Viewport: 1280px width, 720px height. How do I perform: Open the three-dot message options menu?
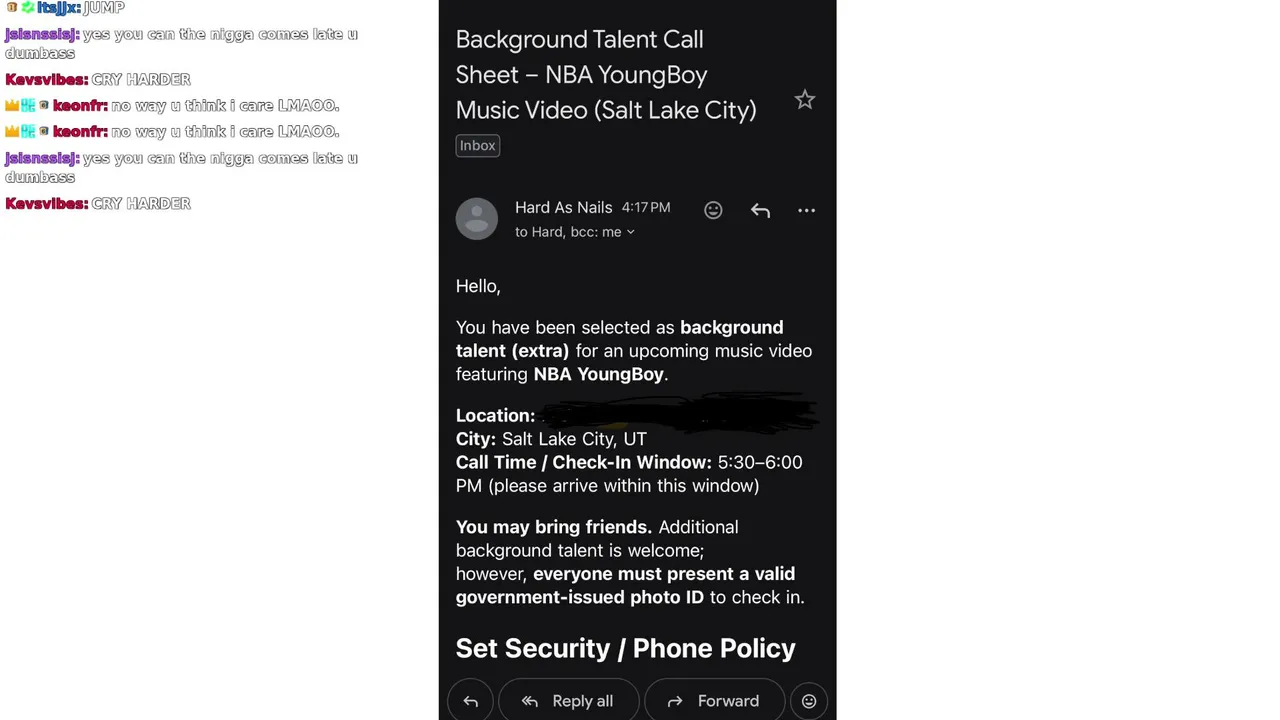(x=806, y=210)
